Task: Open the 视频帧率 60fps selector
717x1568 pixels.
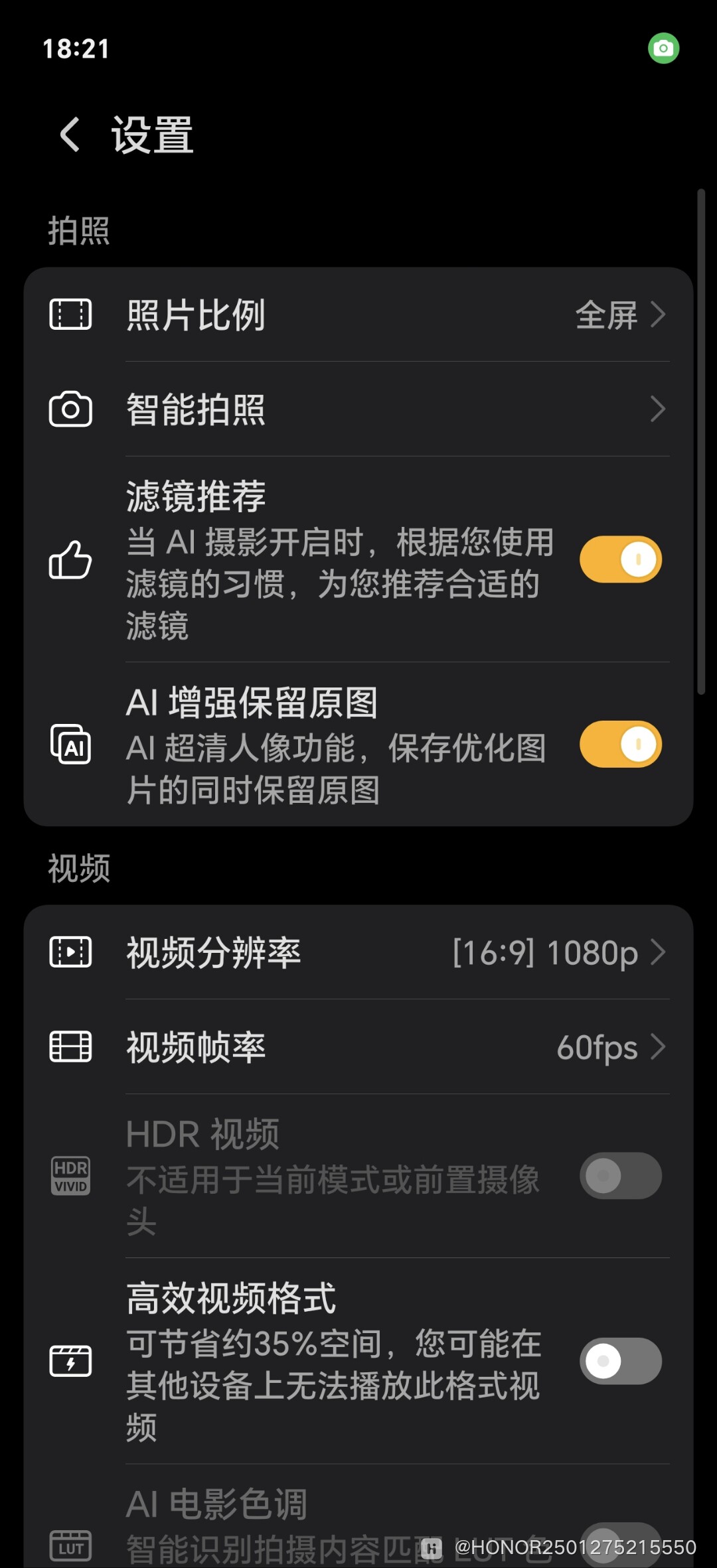Action: click(657, 1047)
